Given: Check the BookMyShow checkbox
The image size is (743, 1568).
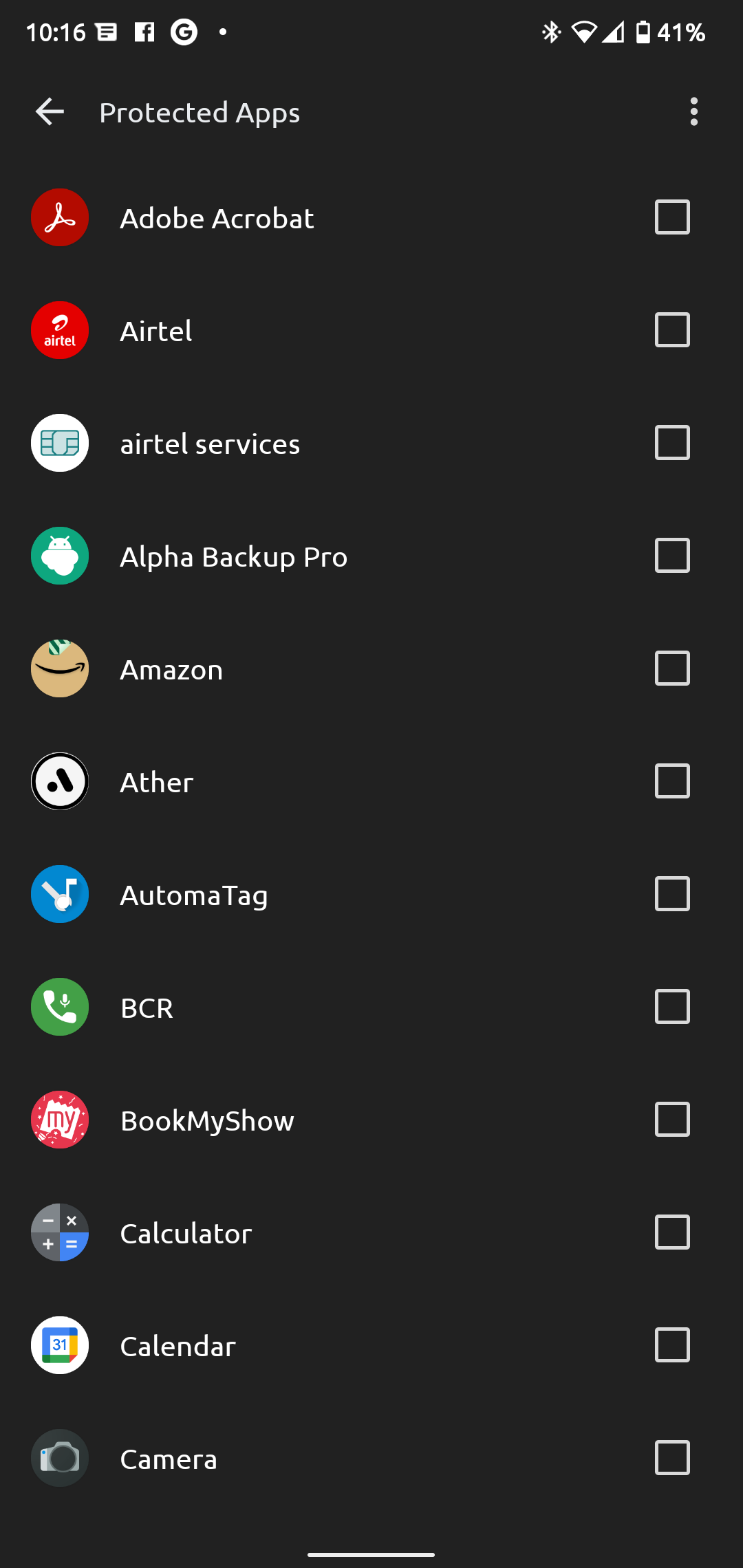Looking at the screenshot, I should tap(672, 1119).
